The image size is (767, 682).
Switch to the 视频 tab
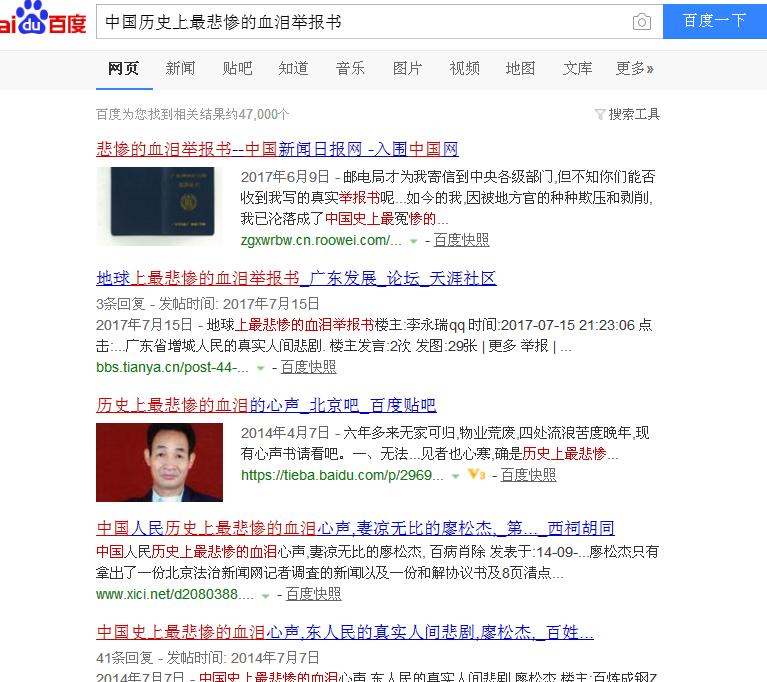[464, 68]
